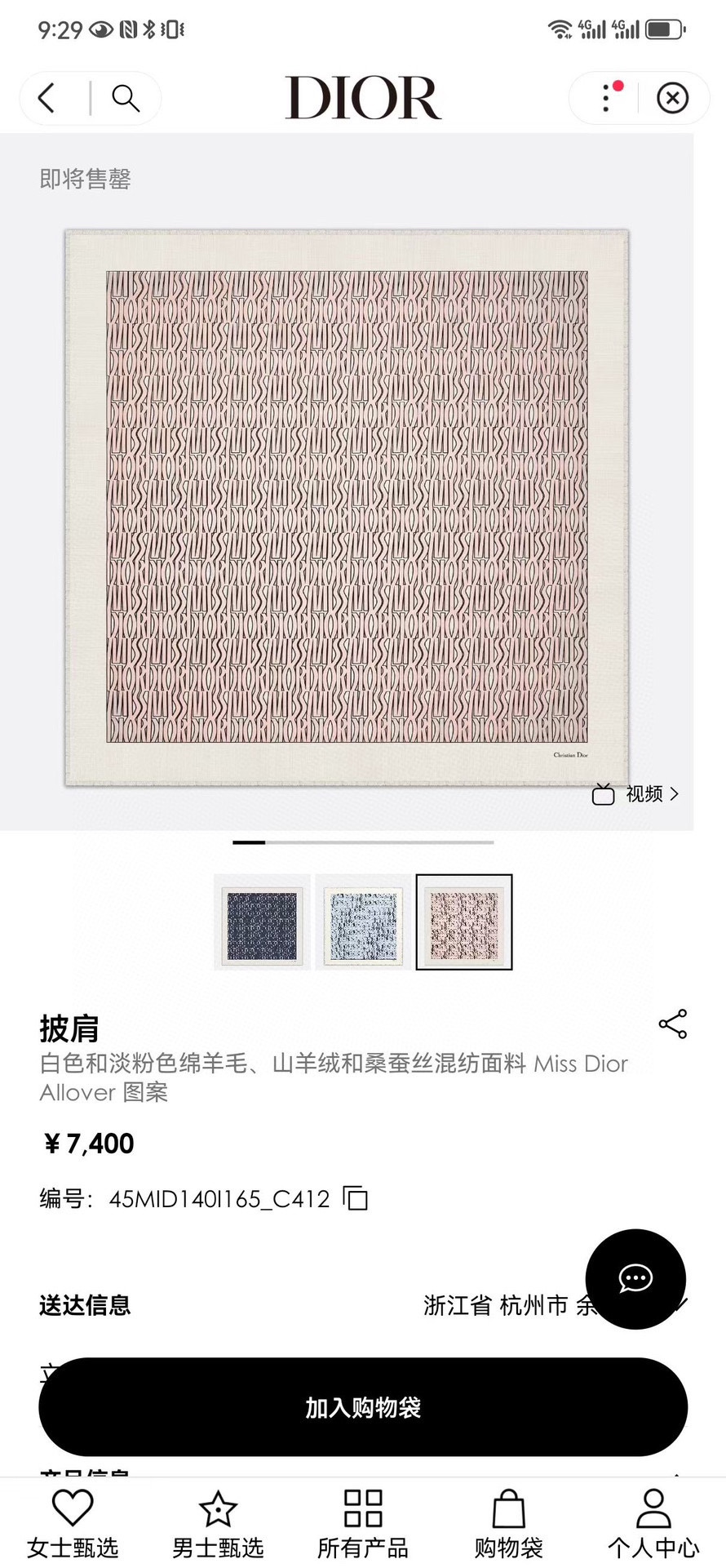Share this shawl product
This screenshot has width=726, height=1568.
pyautogui.click(x=673, y=1024)
